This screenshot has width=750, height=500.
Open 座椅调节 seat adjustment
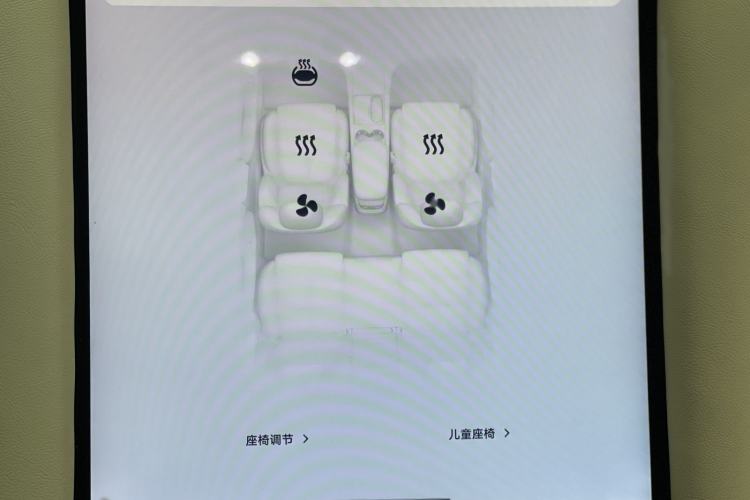click(x=277, y=439)
